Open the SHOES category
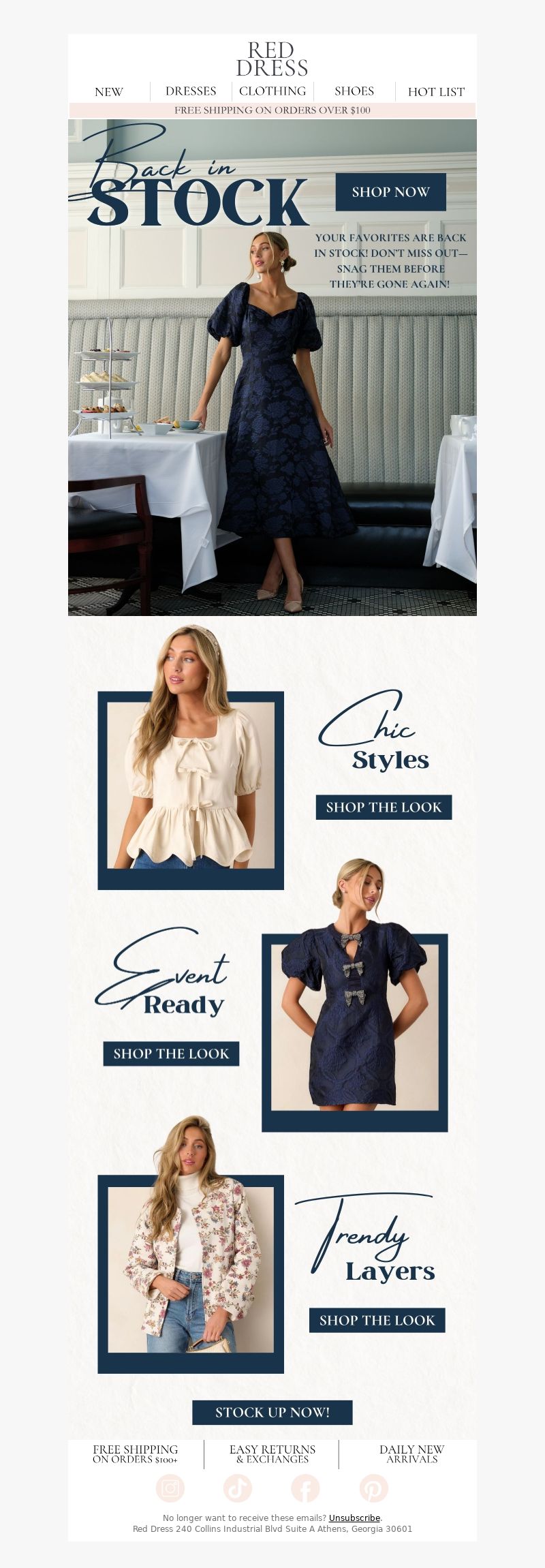The height and width of the screenshot is (1568, 545). pyautogui.click(x=354, y=91)
